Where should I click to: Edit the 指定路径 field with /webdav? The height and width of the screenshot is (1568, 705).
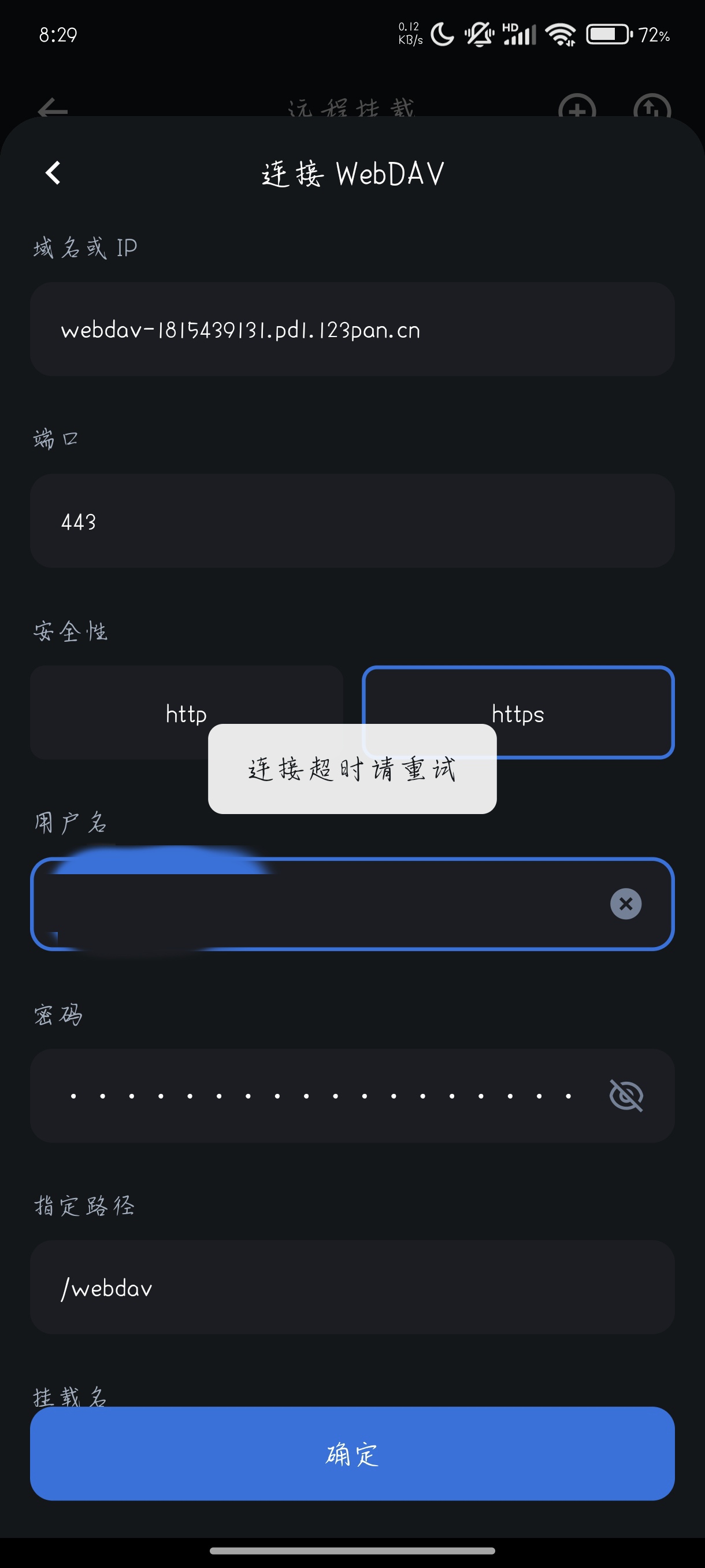pyautogui.click(x=351, y=1288)
